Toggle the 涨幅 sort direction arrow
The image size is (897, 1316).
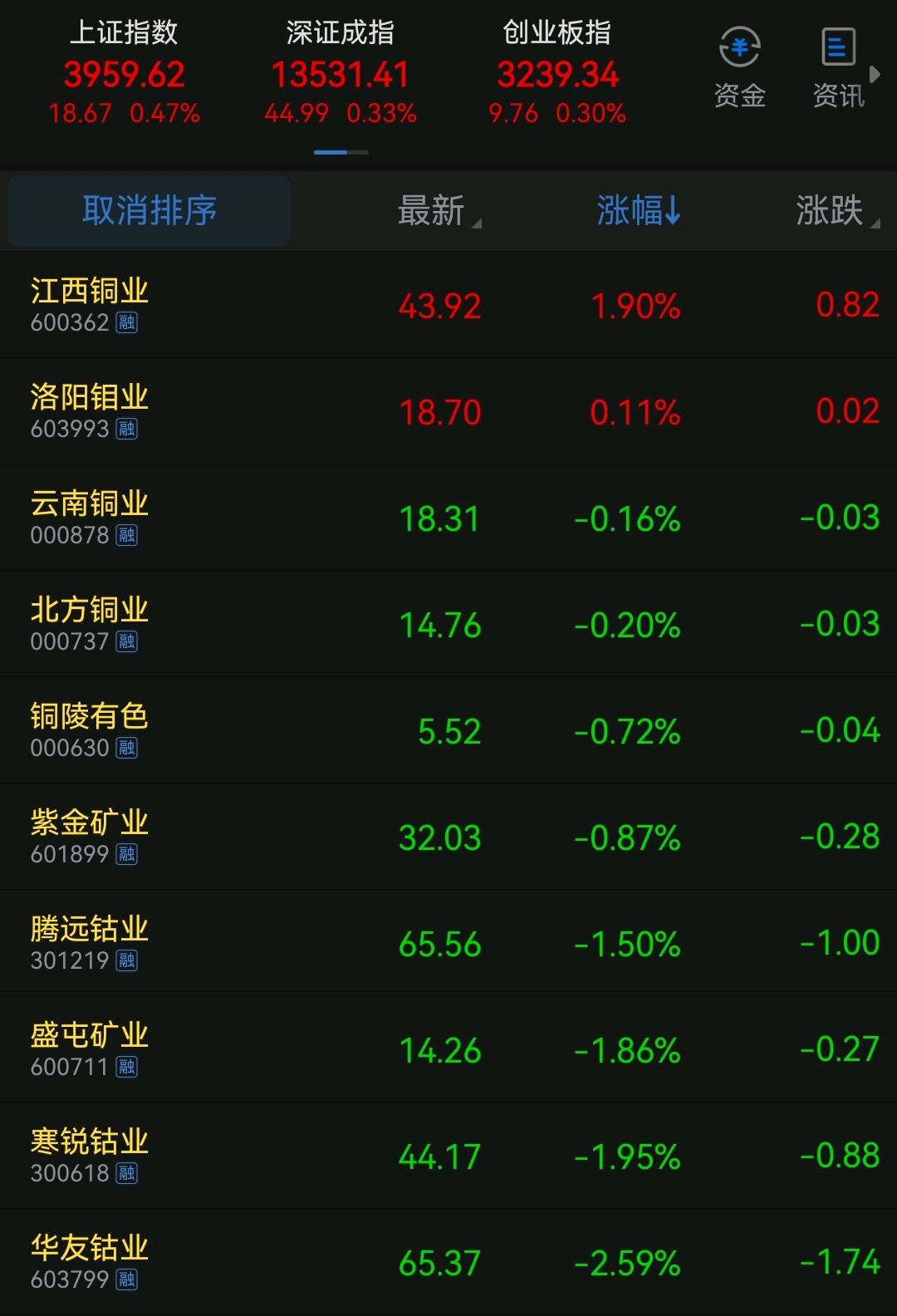click(x=674, y=212)
